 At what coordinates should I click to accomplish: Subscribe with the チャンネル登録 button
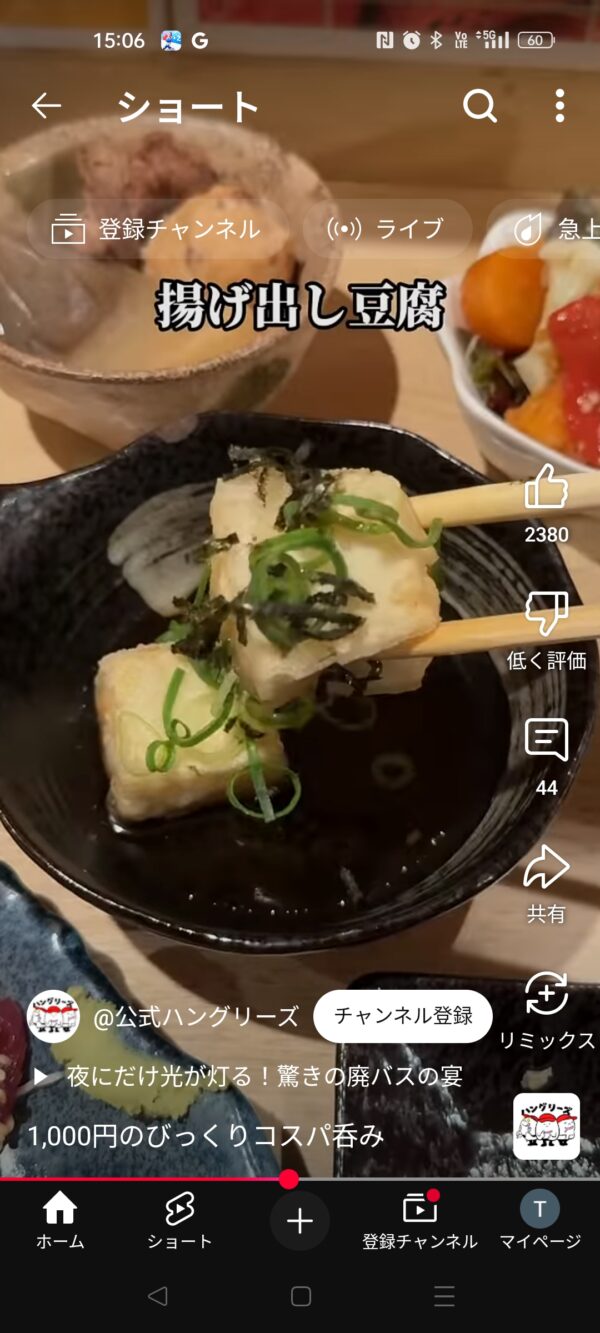[403, 1016]
